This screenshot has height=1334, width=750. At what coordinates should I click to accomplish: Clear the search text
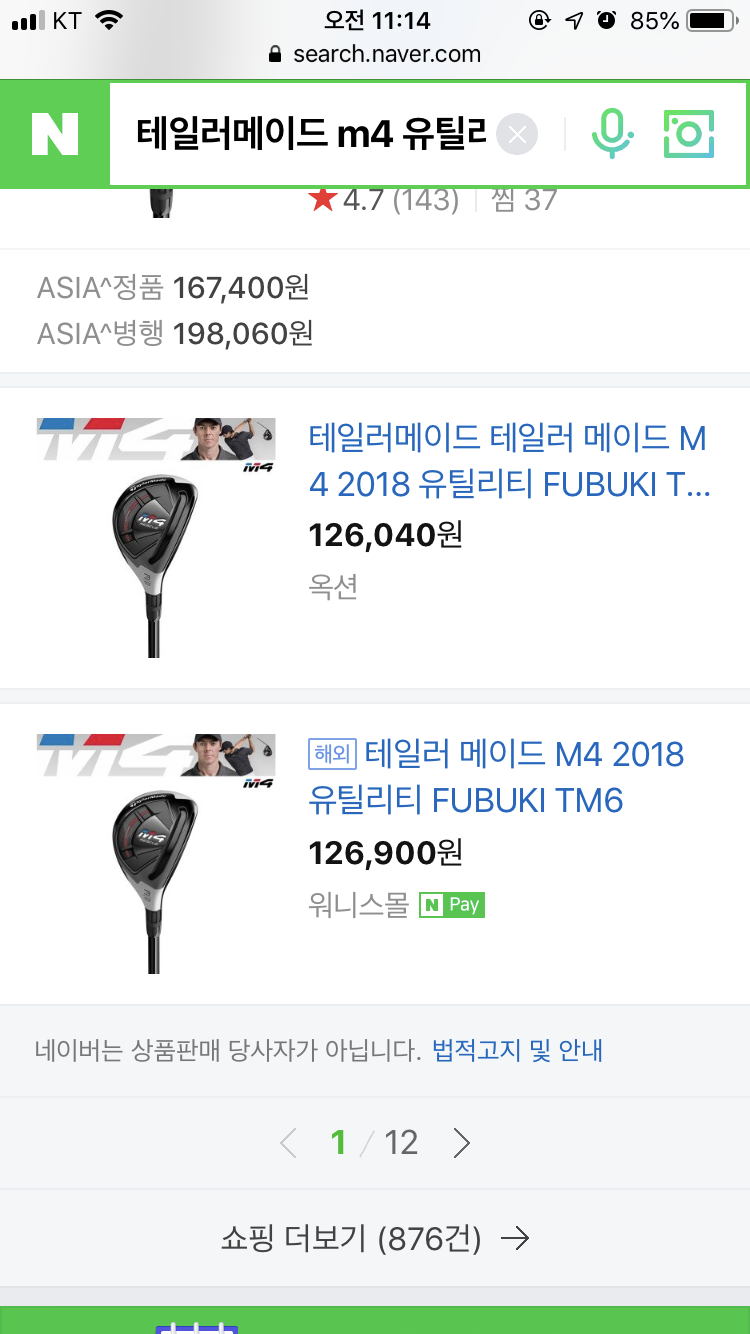(x=517, y=134)
